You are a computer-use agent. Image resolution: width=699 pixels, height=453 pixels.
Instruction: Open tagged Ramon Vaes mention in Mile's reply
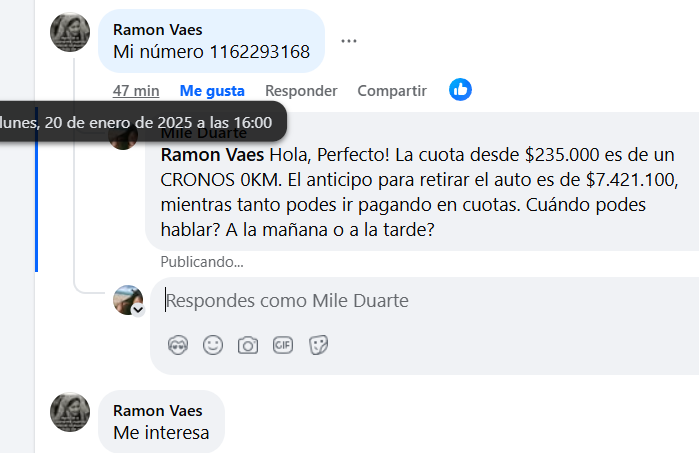tap(211, 156)
